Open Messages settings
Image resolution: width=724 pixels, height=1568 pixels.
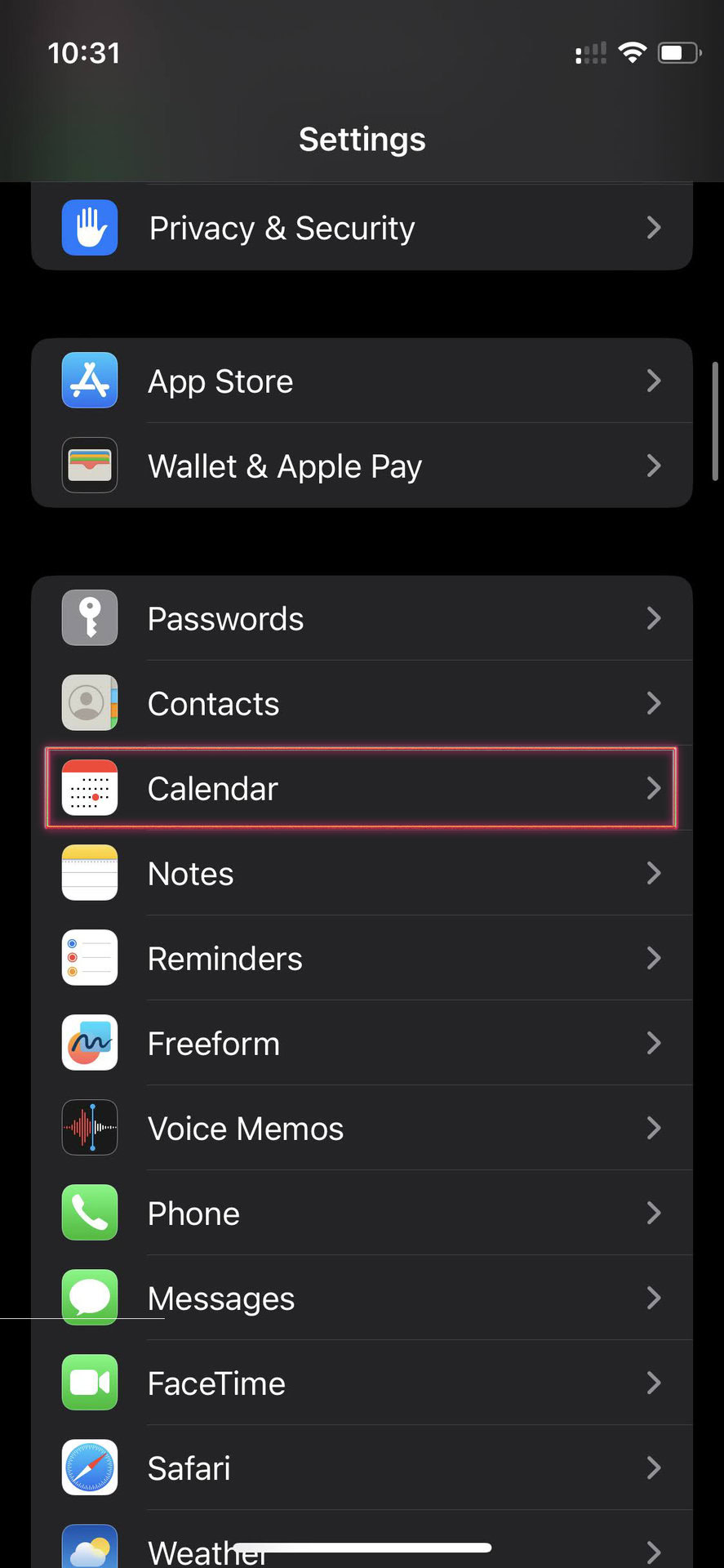pos(362,1298)
